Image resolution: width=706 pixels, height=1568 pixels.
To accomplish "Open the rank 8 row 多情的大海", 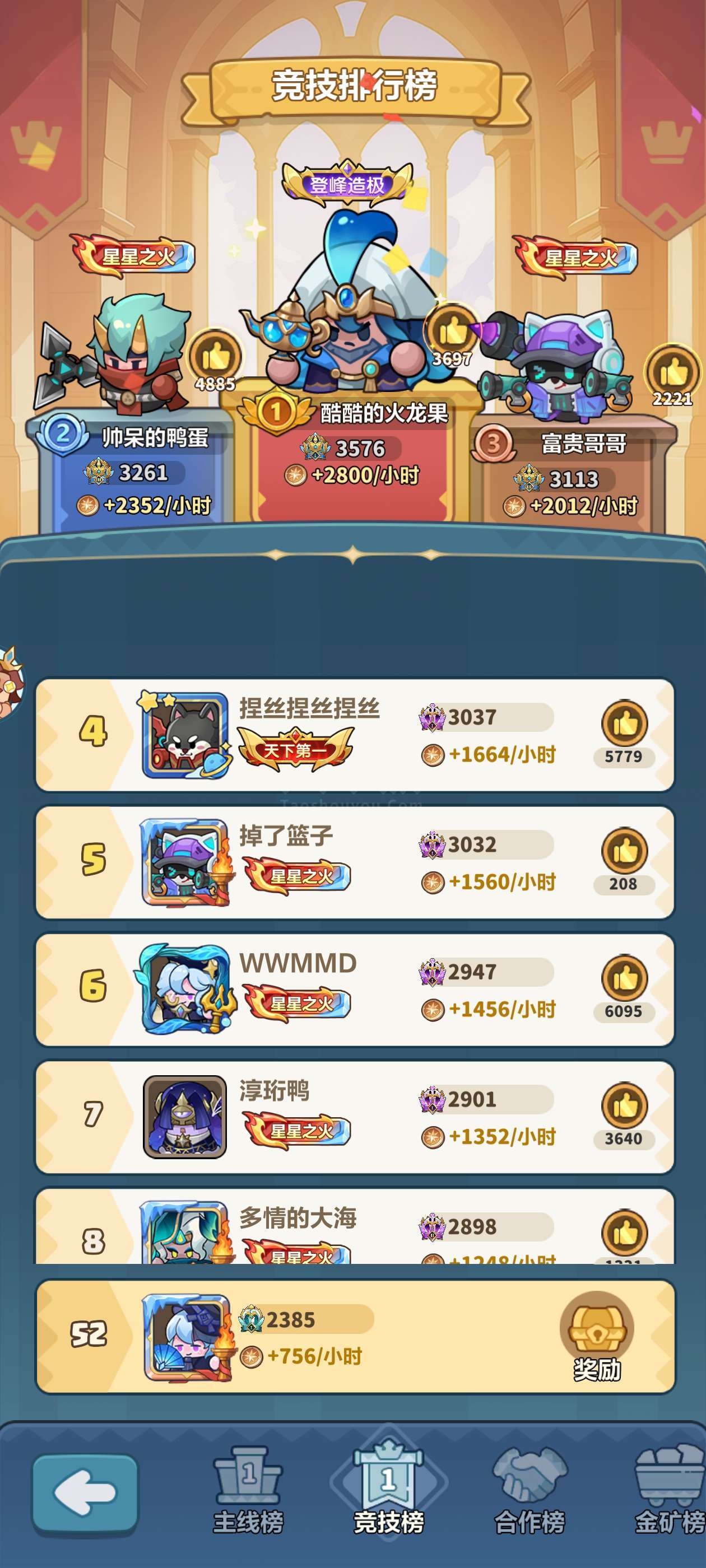I will pyautogui.click(x=354, y=1230).
